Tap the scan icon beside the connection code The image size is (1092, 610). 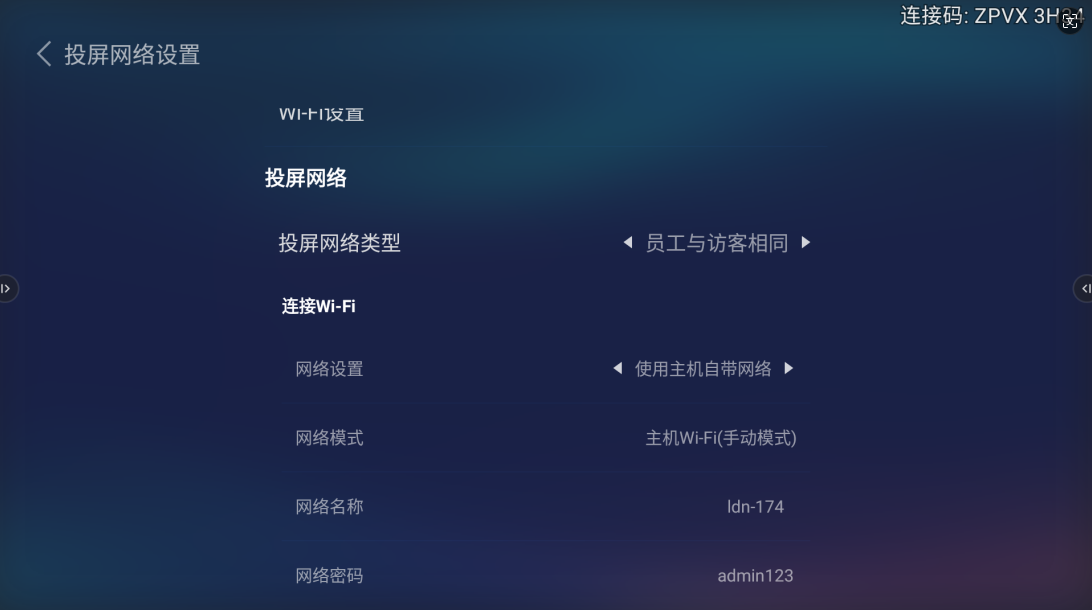1071,21
